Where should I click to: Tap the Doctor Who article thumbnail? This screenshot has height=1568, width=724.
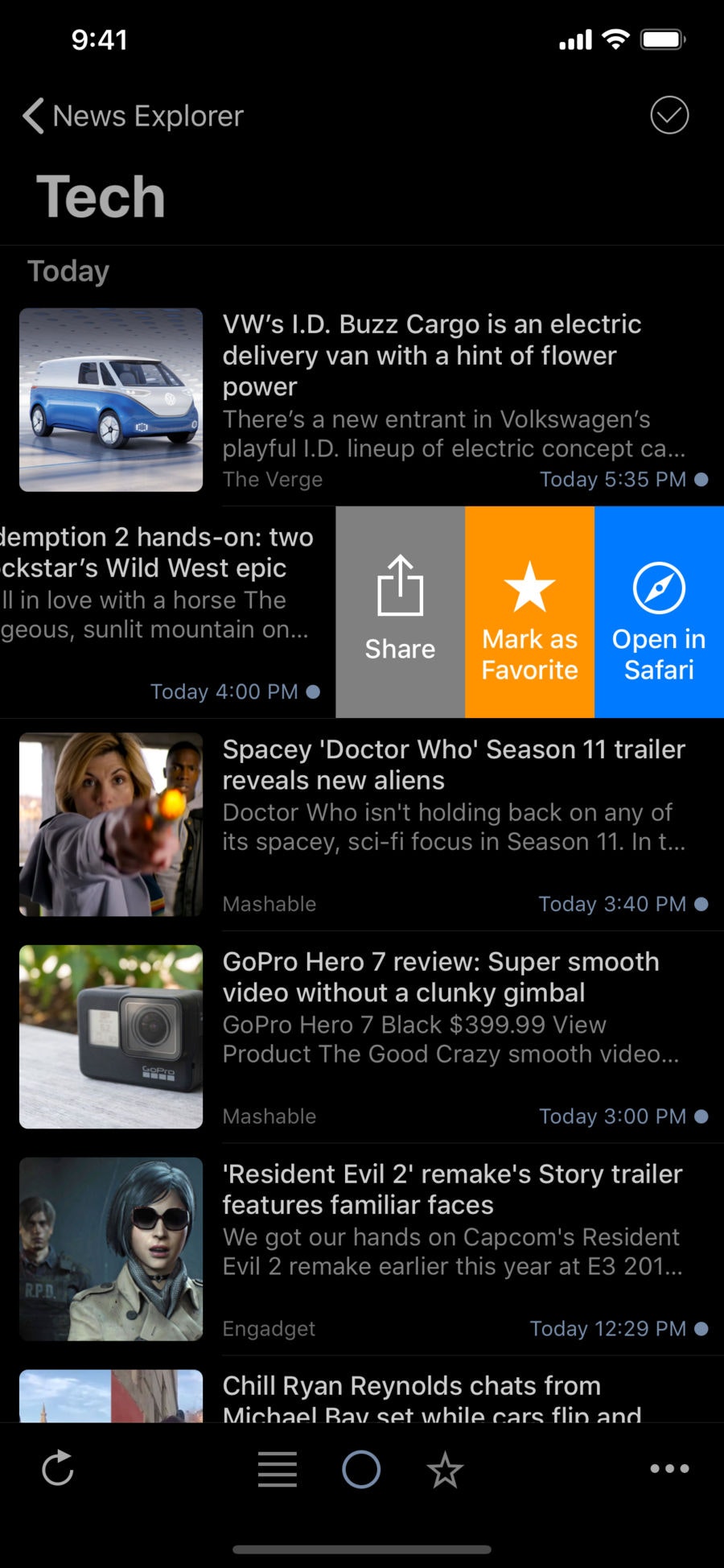[111, 824]
